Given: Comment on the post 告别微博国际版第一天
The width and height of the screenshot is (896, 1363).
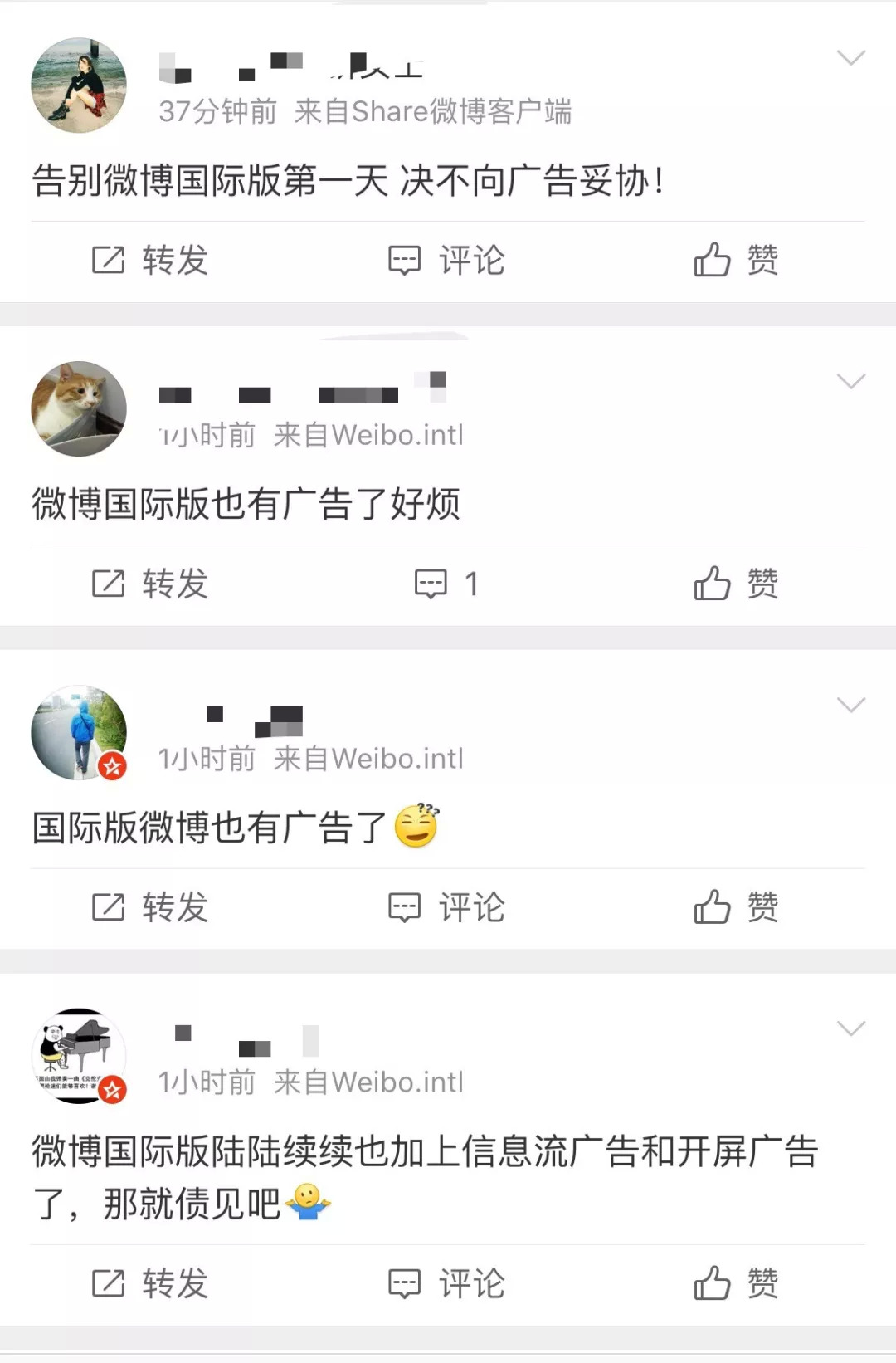Looking at the screenshot, I should click(447, 261).
